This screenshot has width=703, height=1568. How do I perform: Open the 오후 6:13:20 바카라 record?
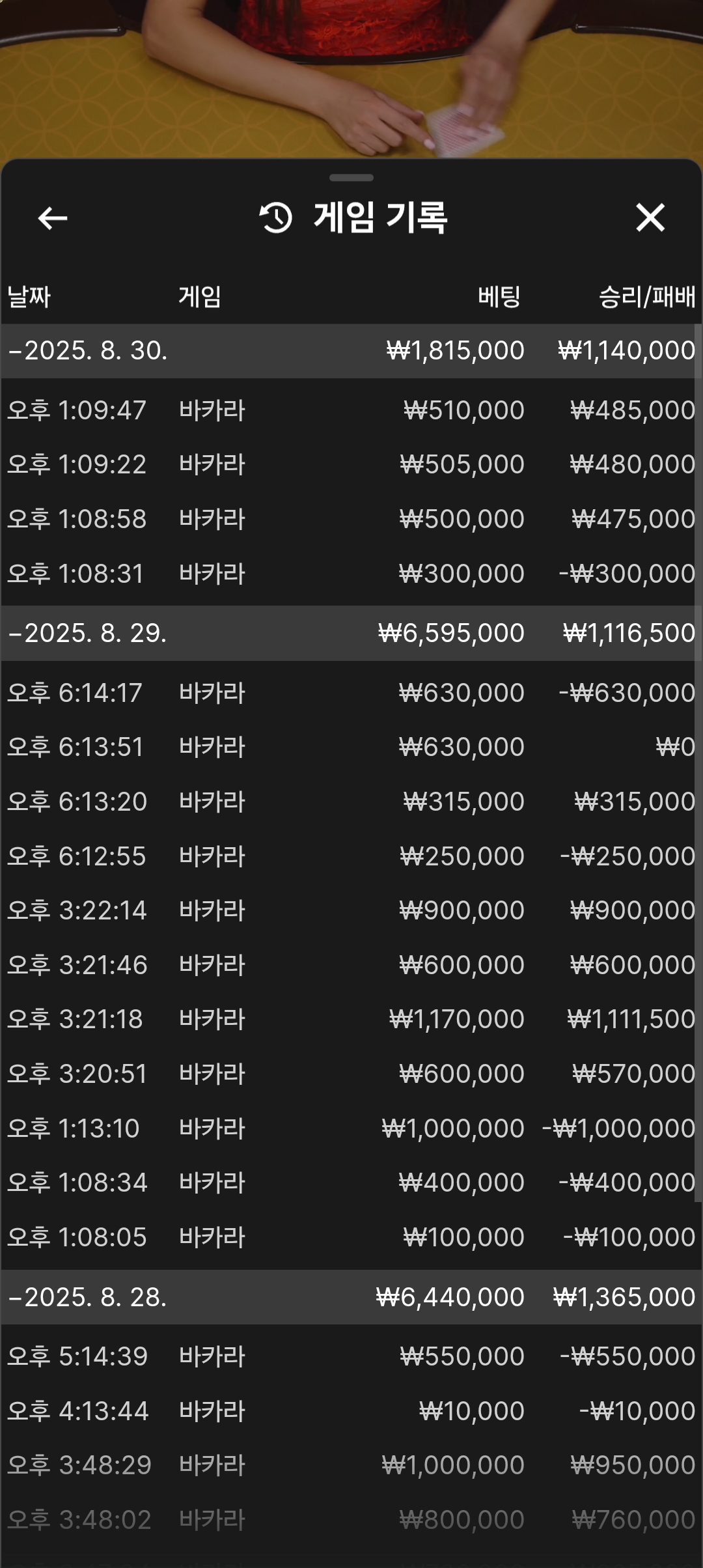coord(351,802)
